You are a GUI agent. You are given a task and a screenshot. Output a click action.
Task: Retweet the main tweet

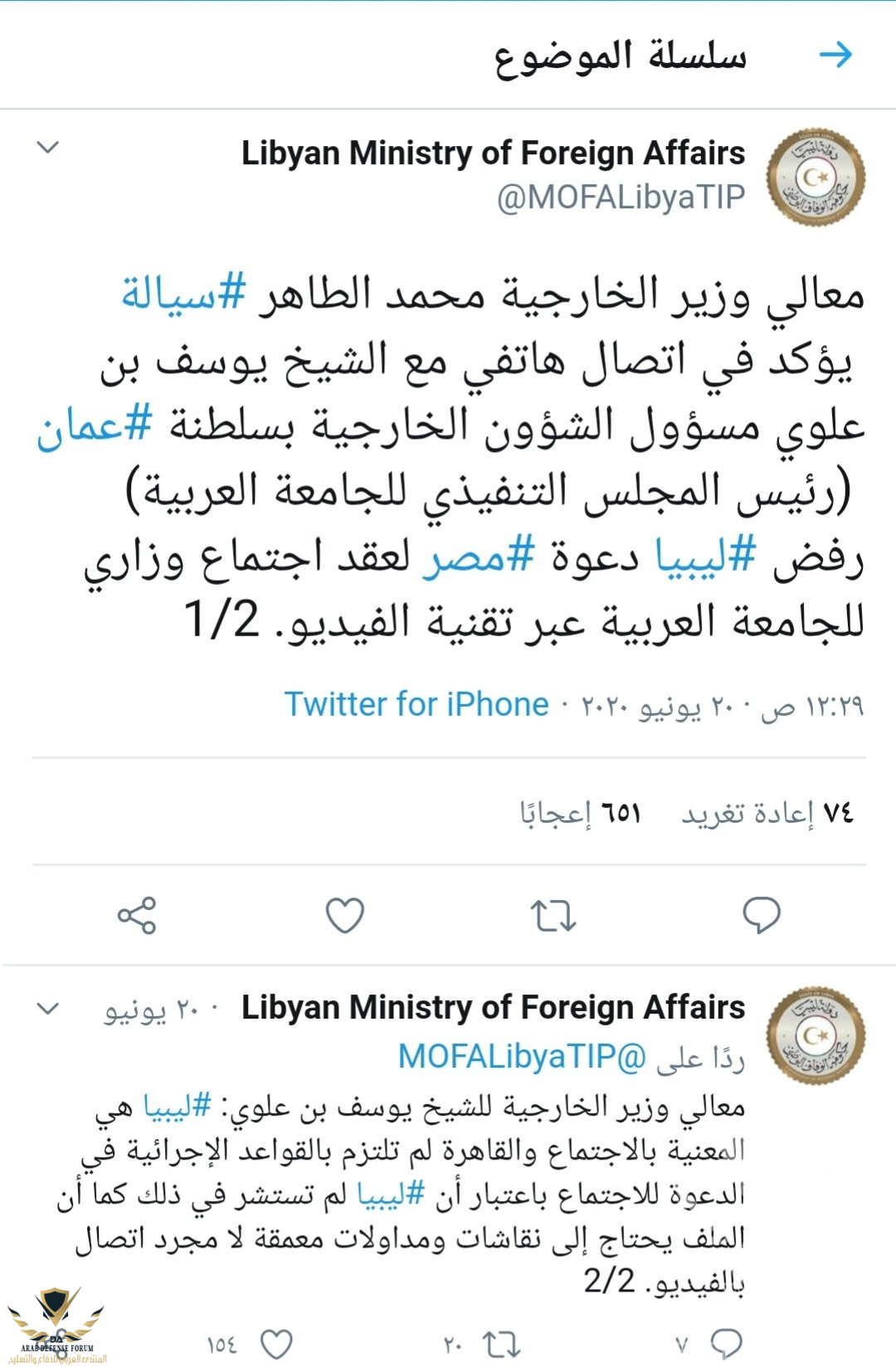point(553,915)
